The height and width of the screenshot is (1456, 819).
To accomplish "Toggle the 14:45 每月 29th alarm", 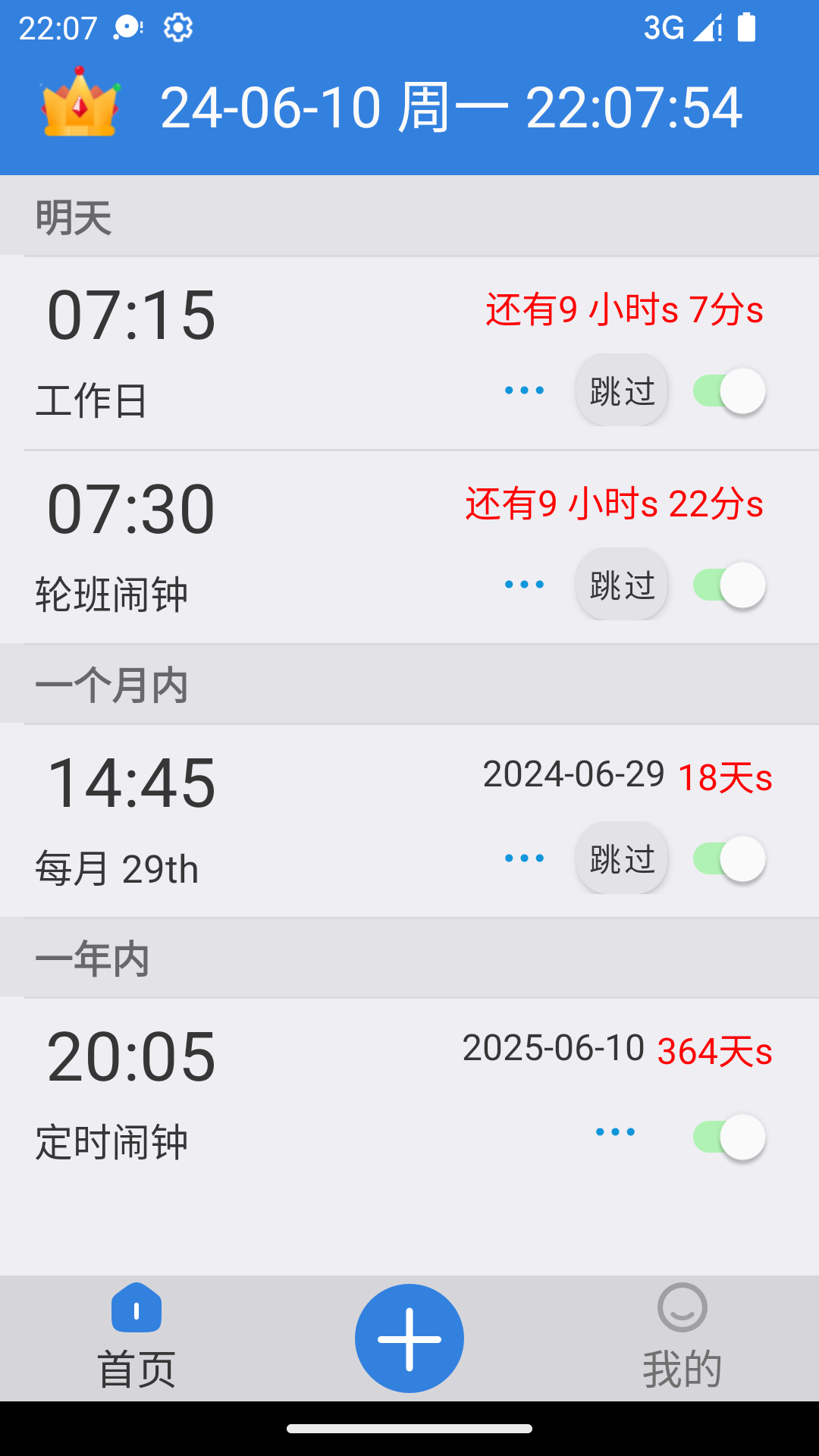I will (729, 859).
